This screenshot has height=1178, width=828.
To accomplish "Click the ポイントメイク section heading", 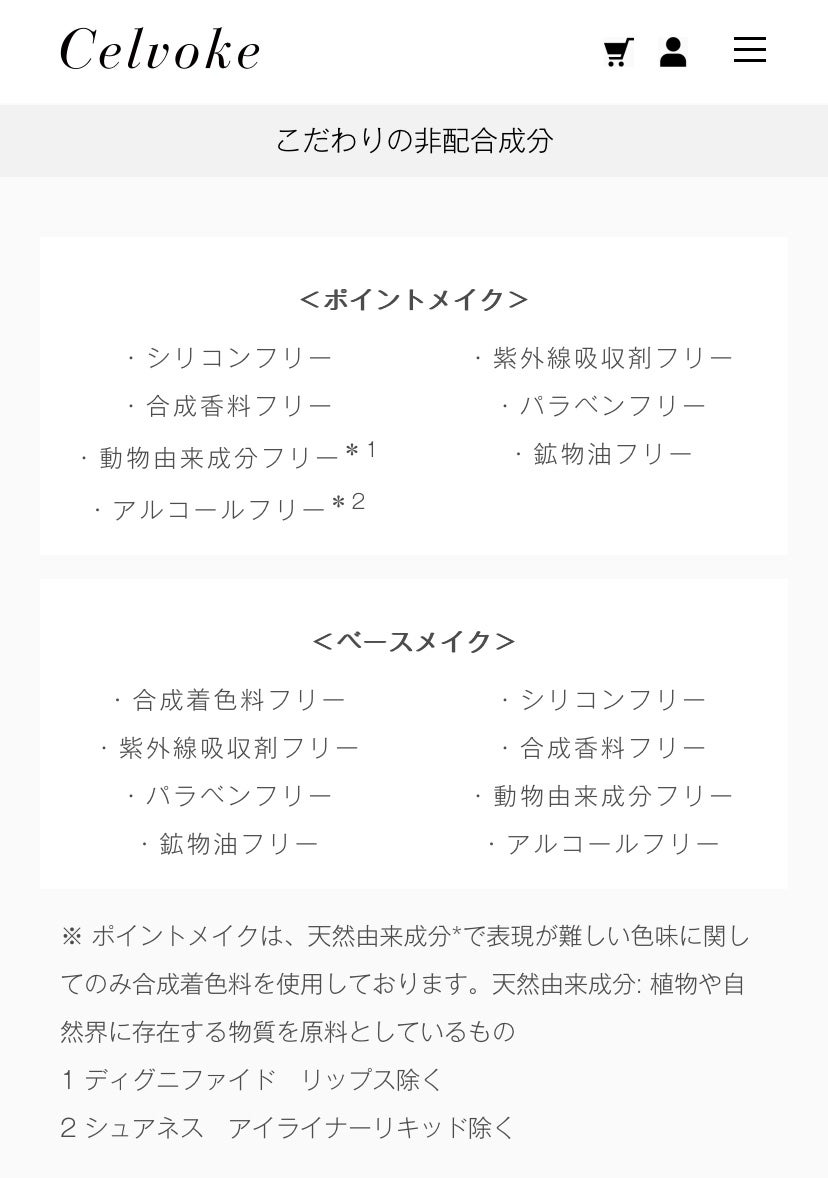I will (414, 298).
